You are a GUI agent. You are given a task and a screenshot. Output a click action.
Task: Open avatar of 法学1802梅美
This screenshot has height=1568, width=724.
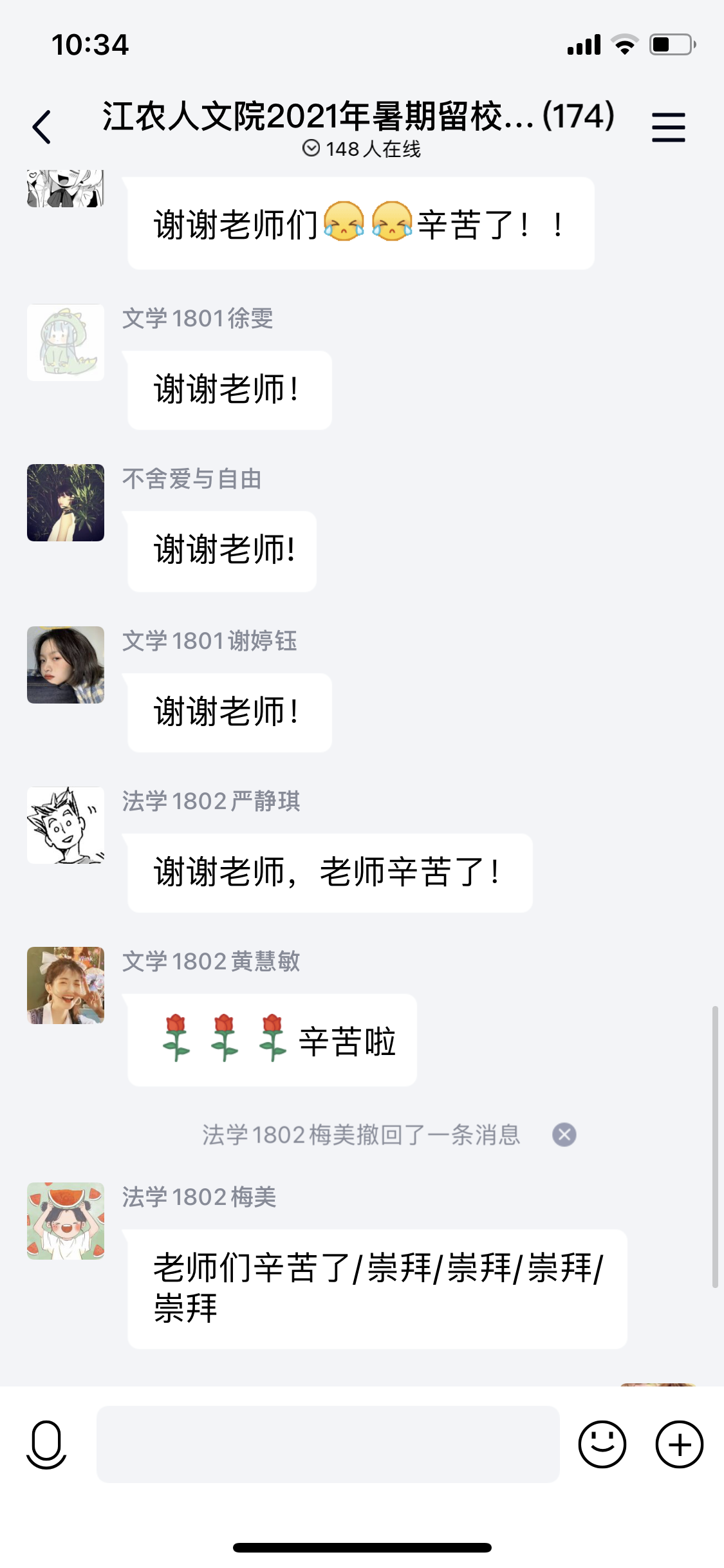(x=66, y=1221)
